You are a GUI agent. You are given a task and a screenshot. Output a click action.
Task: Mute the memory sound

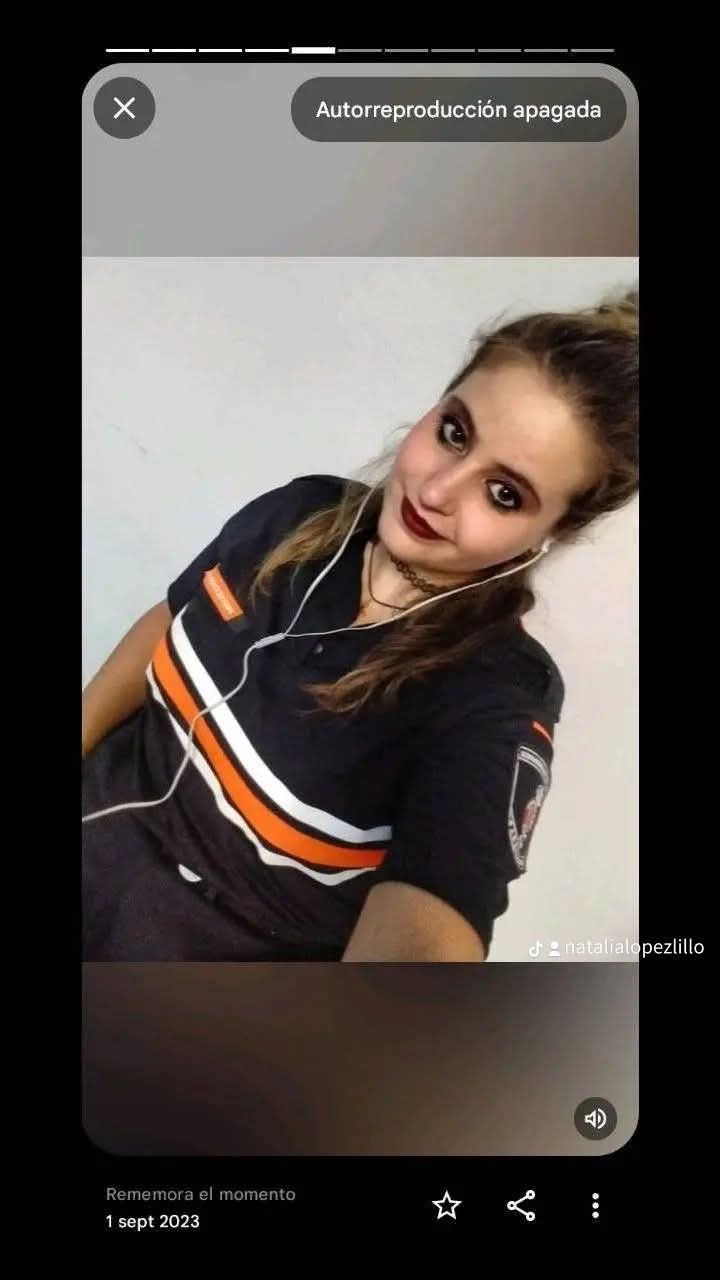click(x=595, y=1118)
